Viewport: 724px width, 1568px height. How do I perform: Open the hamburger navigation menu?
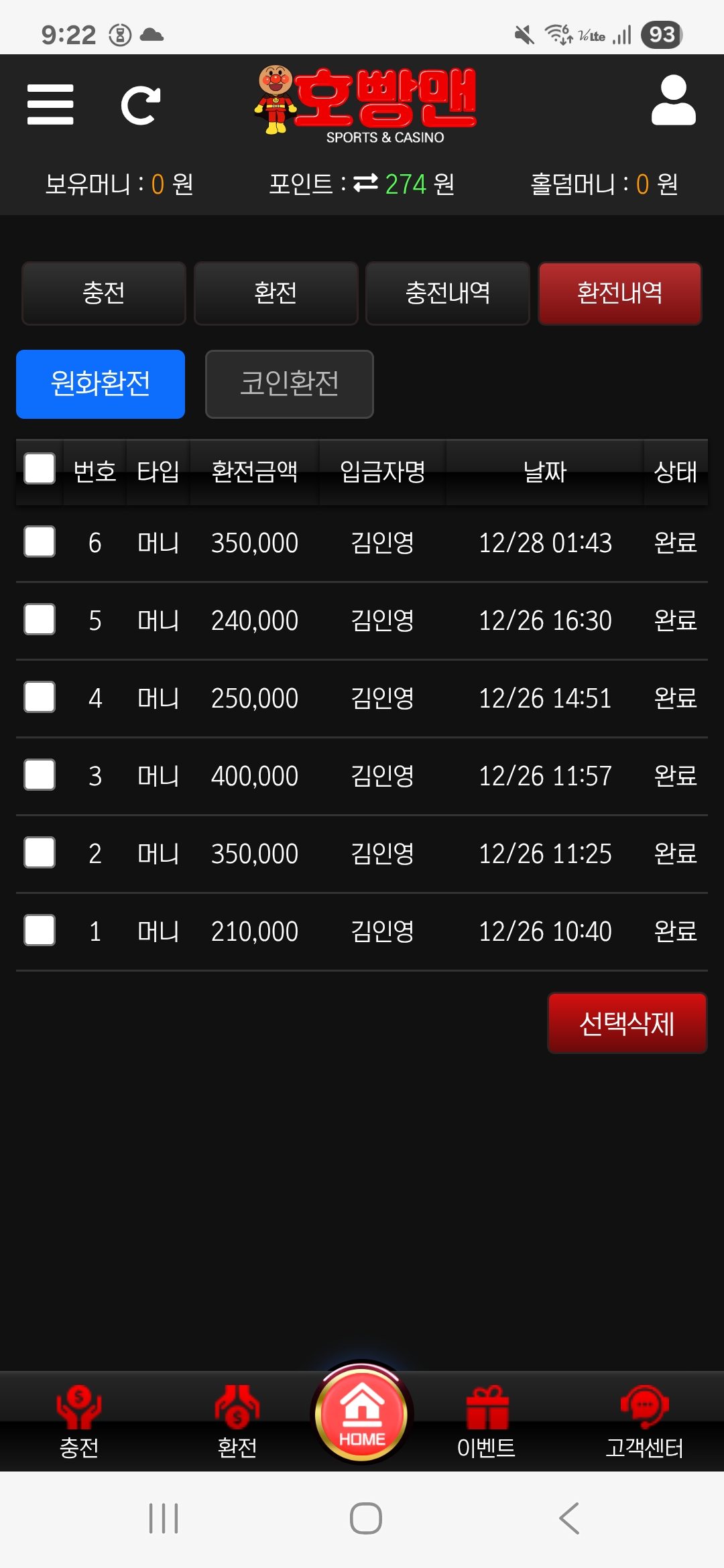(50, 104)
